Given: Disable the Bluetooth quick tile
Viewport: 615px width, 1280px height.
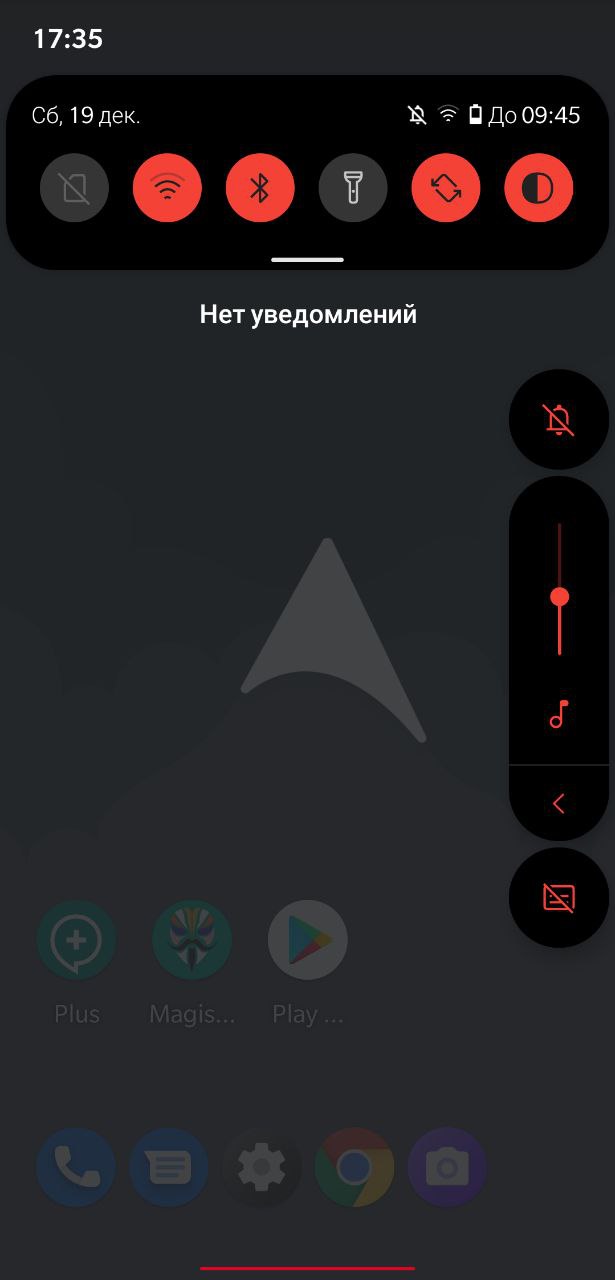Looking at the screenshot, I should (260, 187).
